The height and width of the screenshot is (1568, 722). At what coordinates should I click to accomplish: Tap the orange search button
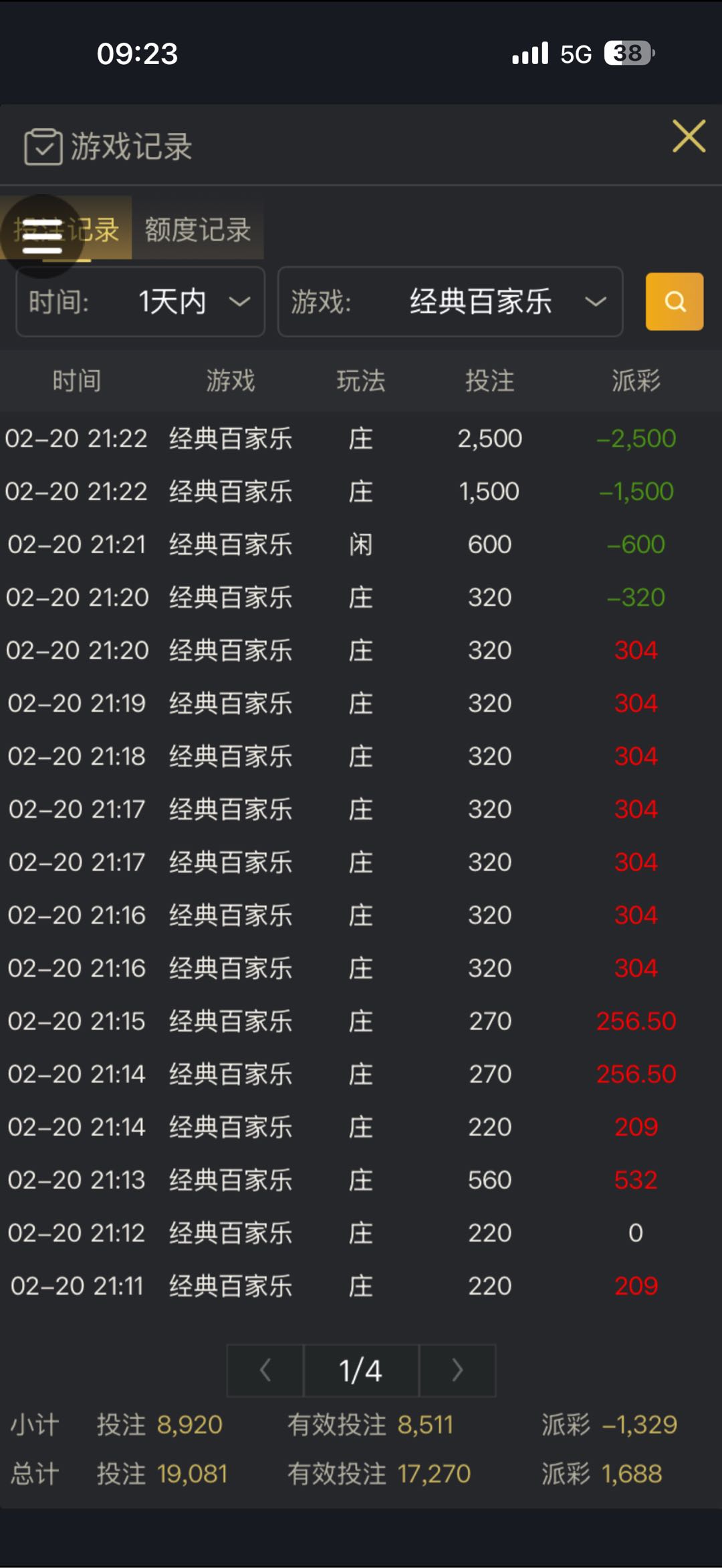pyautogui.click(x=674, y=301)
